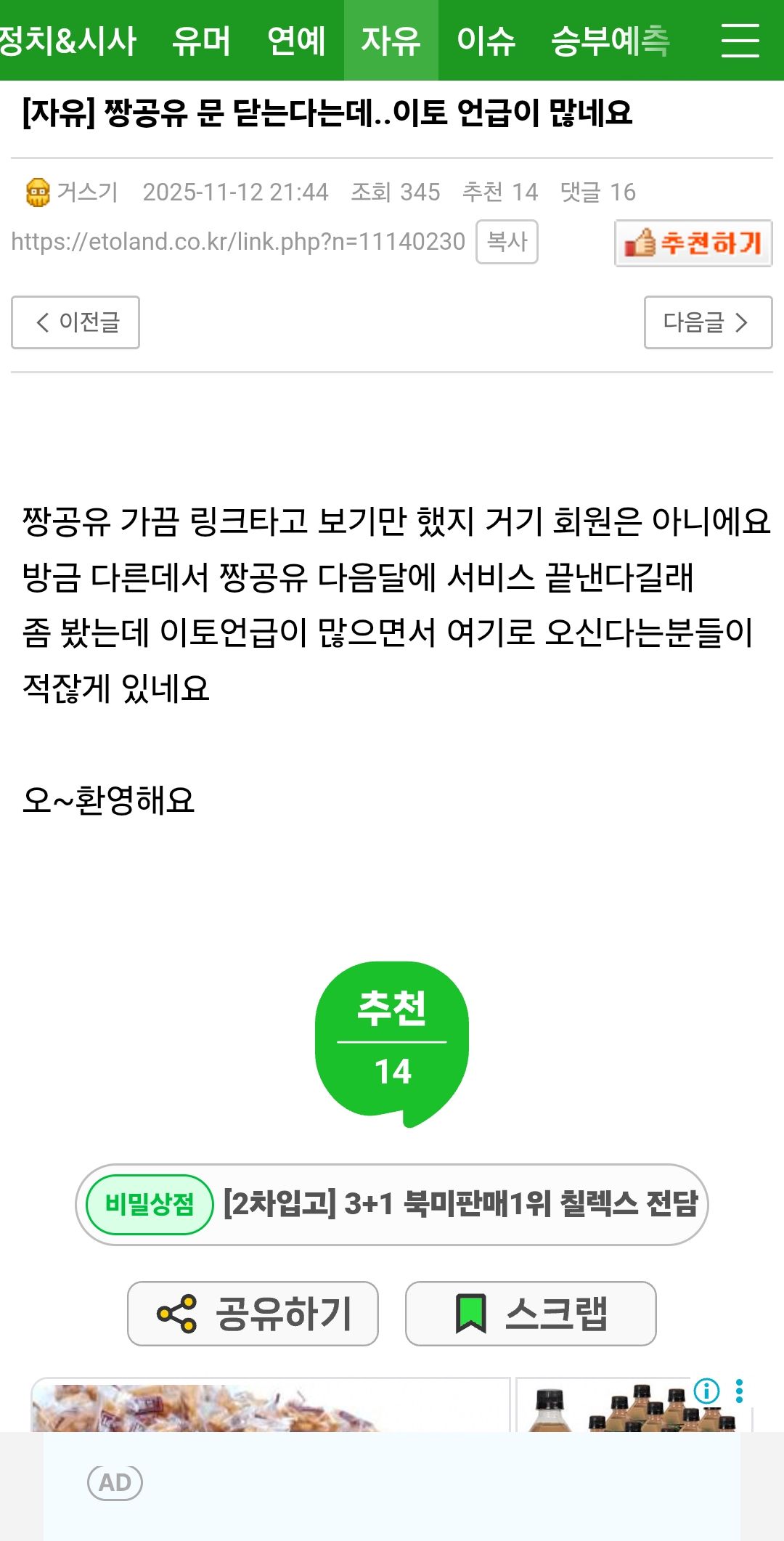784x1541 pixels.
Task: Open the 비밀상점 칠렉스 전담 promo banner
Action: [392, 1205]
